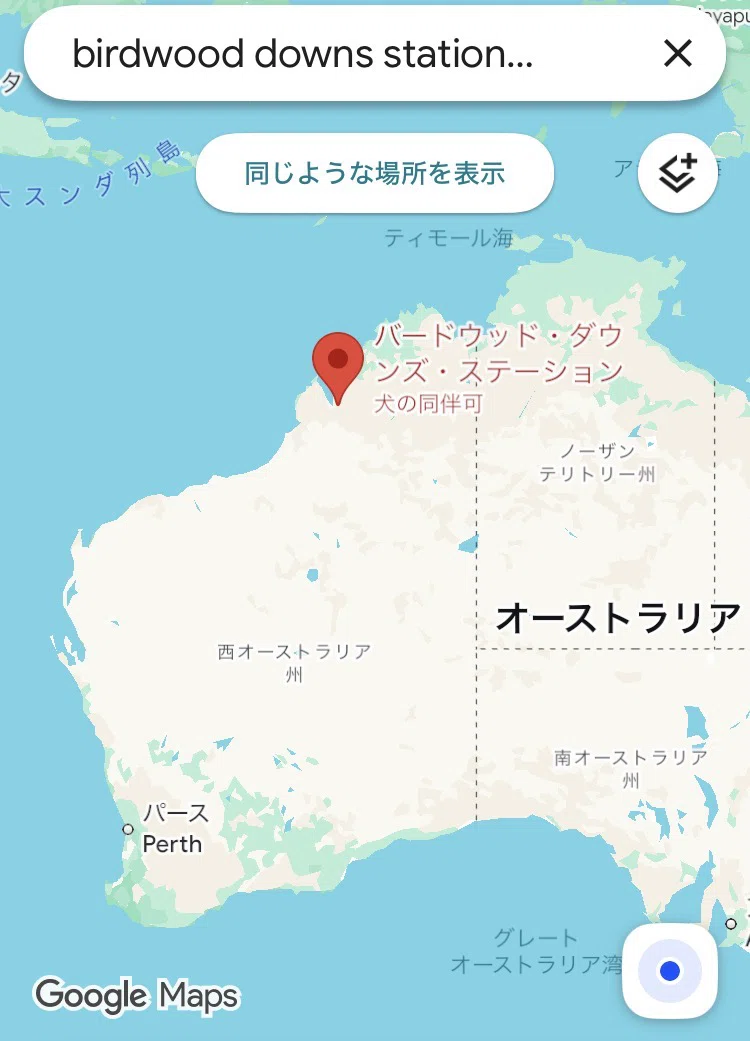Open the map layers button
Screen dimensions: 750x1041
pos(677,173)
